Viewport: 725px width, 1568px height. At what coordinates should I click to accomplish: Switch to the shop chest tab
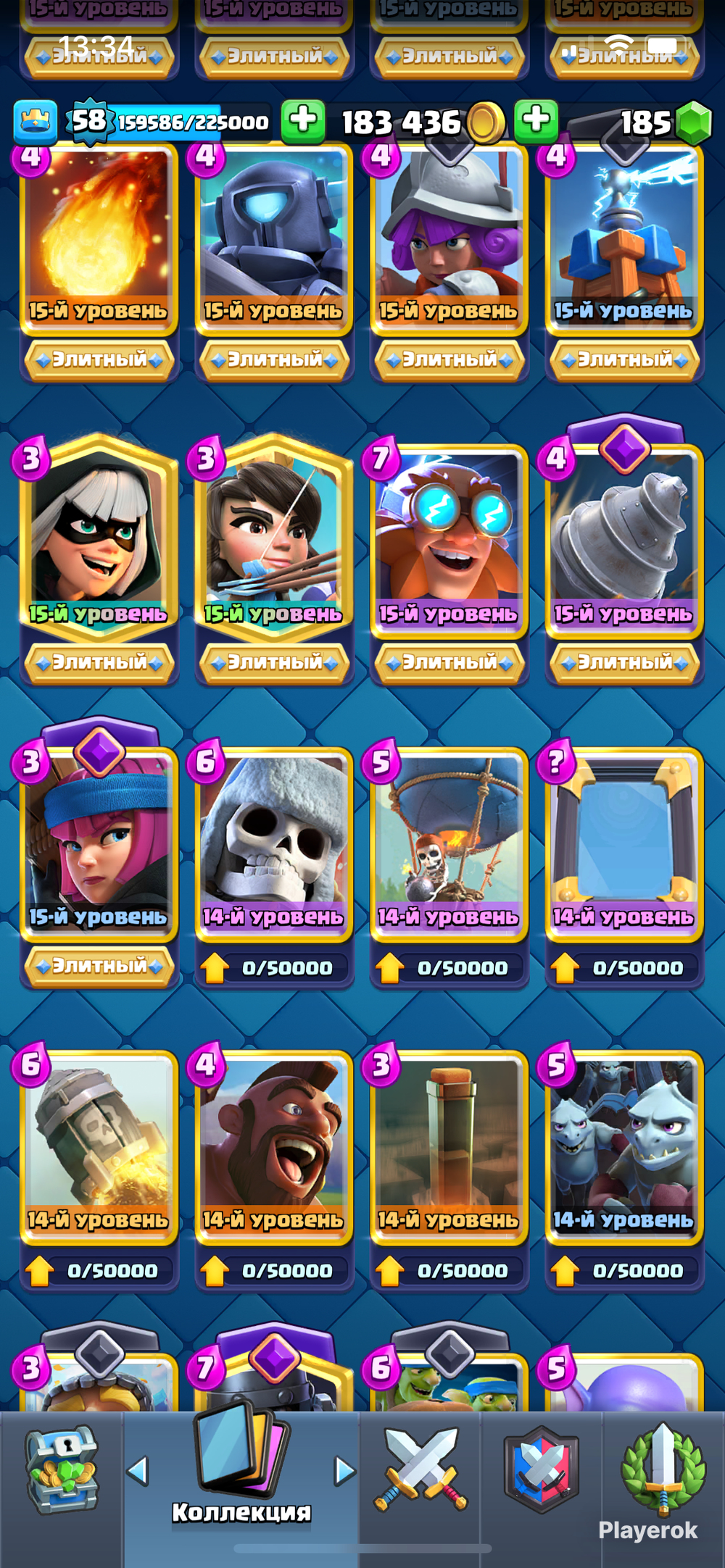tap(62, 1471)
